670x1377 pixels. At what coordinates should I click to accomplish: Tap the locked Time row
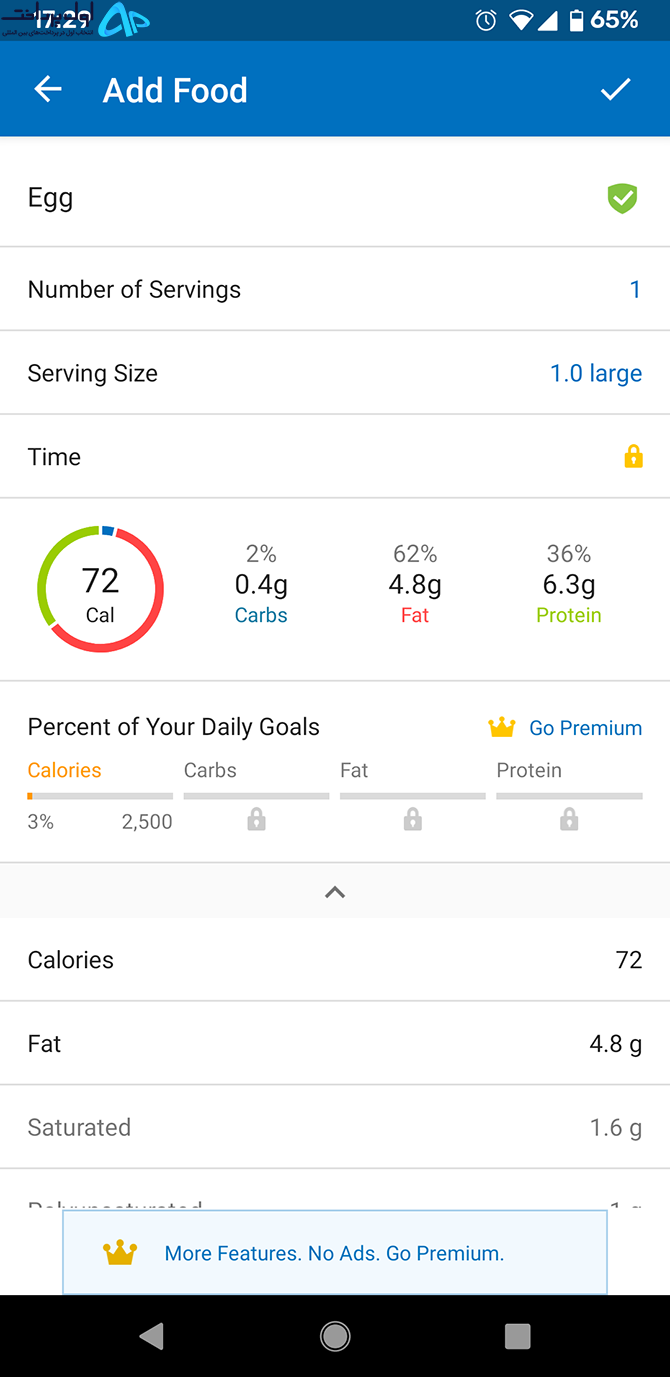[335, 457]
